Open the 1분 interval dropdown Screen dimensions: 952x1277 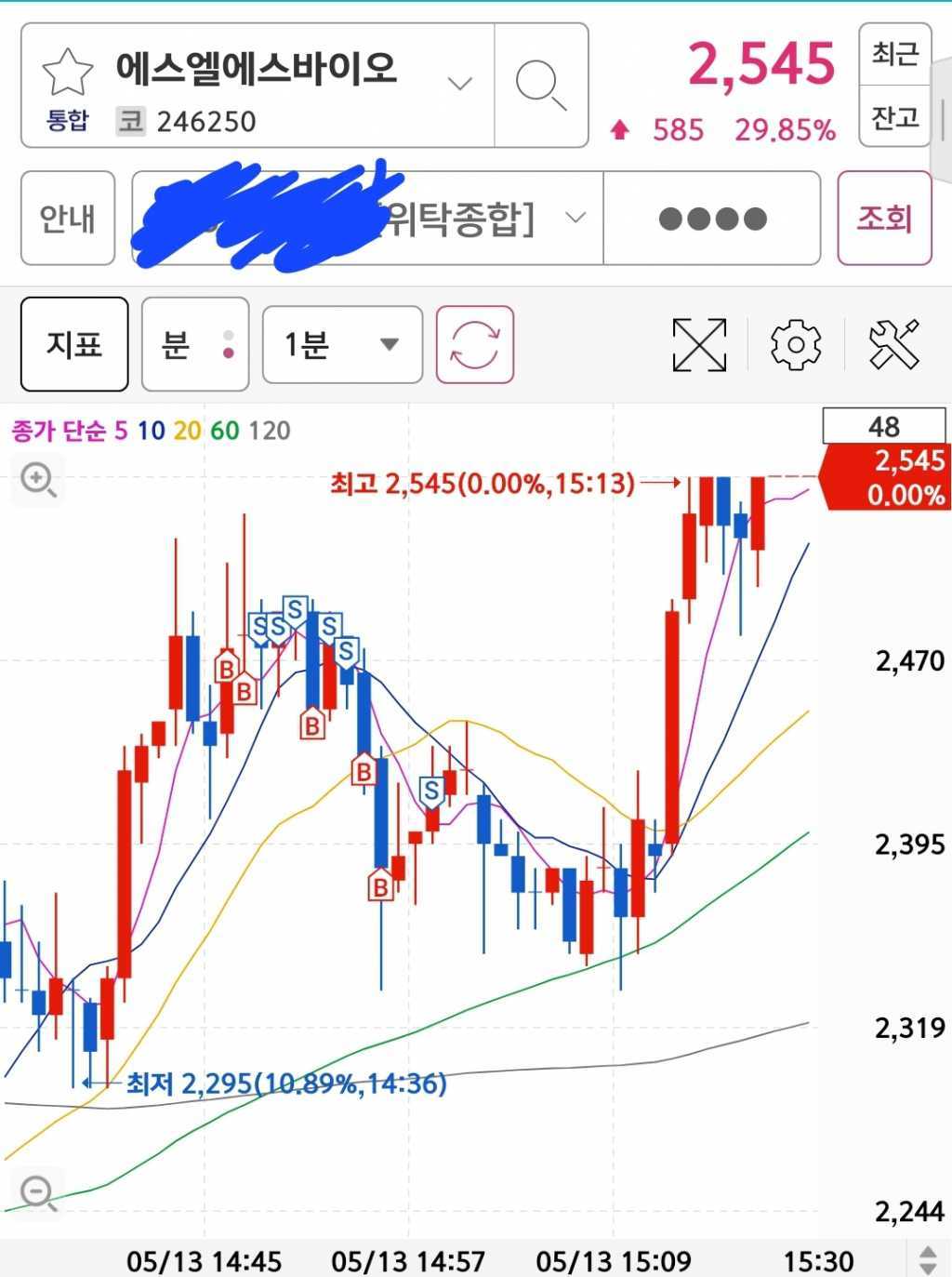click(x=342, y=344)
